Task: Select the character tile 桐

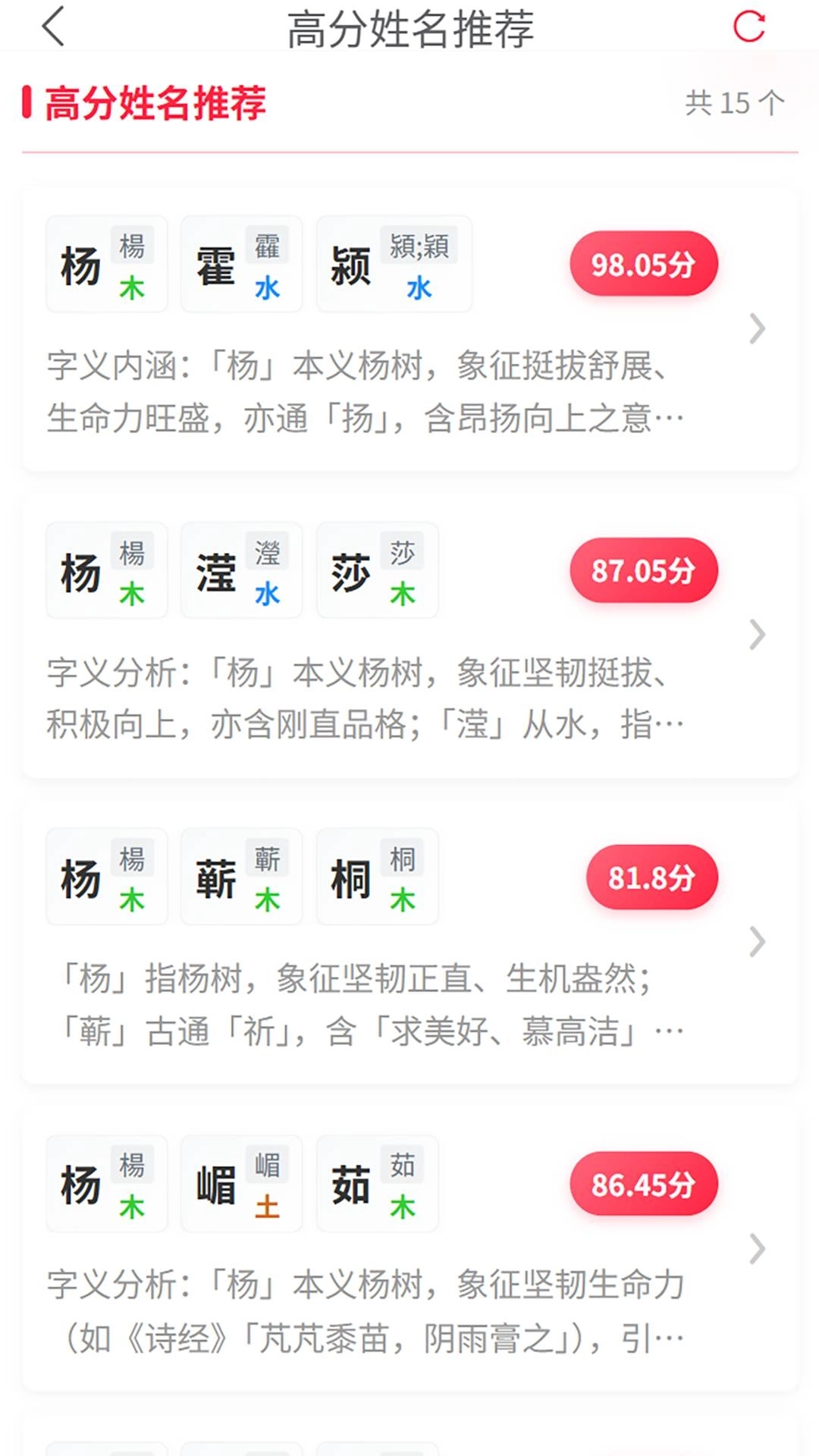Action: coord(378,877)
